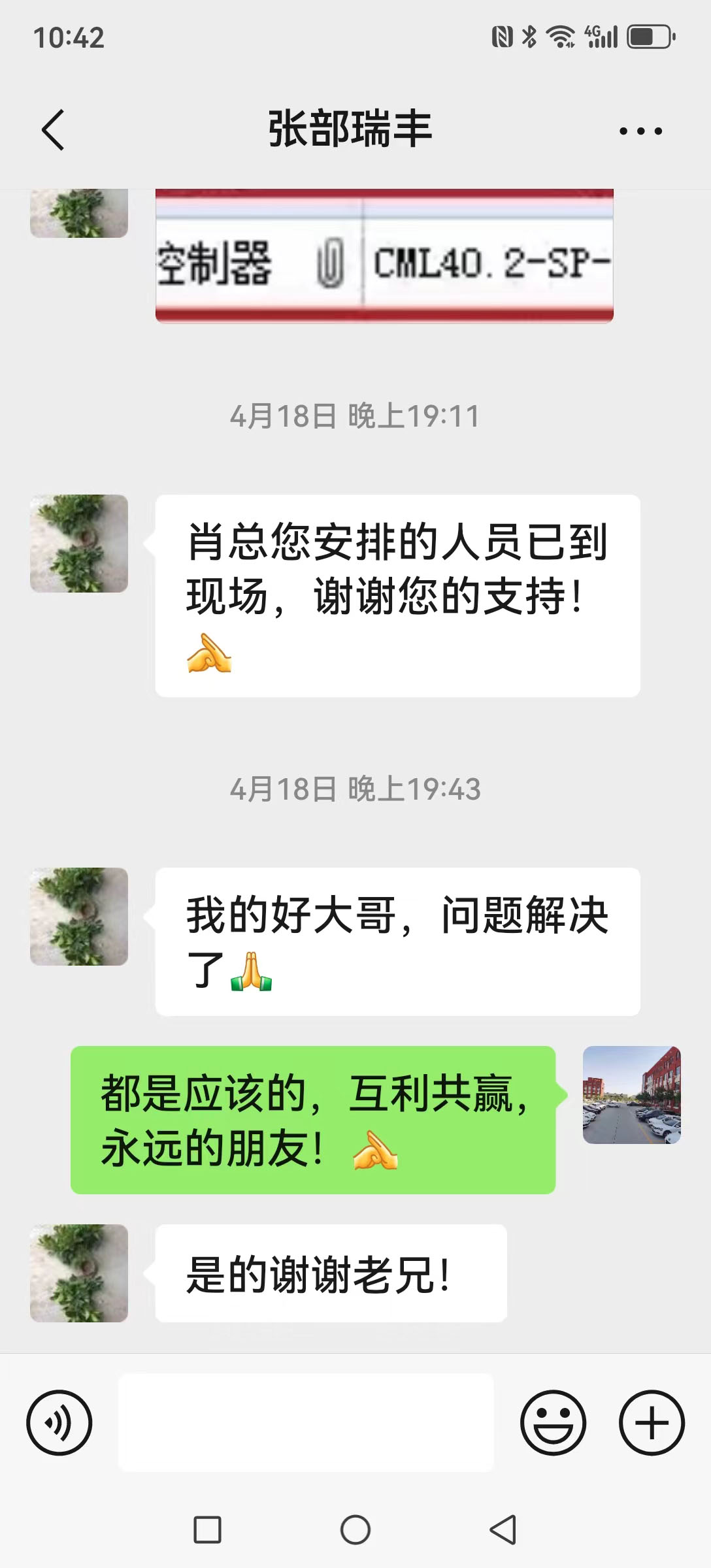View contact avatar beside 是的谢谢老兄 message

[x=79, y=1273]
